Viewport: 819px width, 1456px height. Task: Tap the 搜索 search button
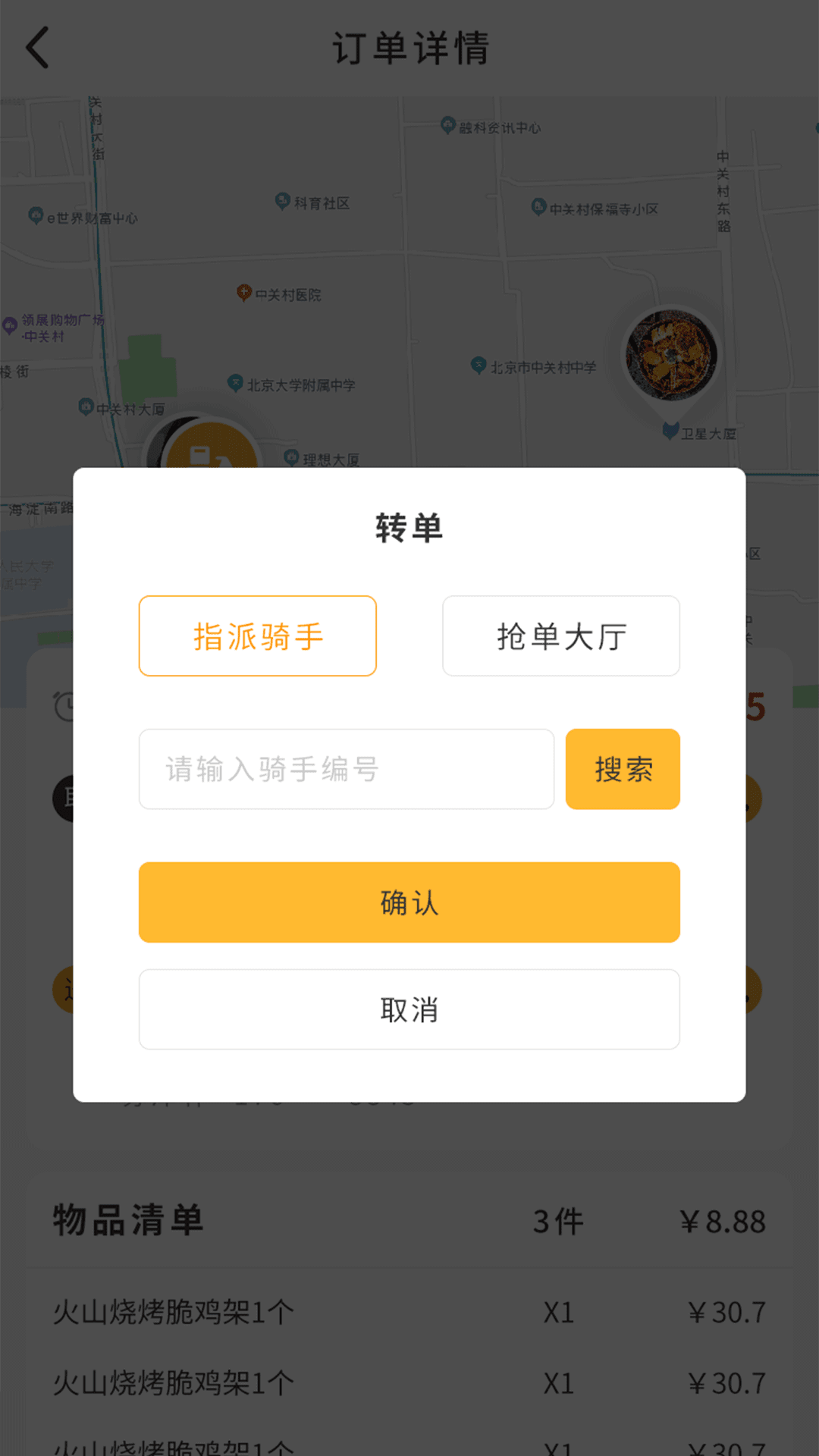[x=622, y=769]
